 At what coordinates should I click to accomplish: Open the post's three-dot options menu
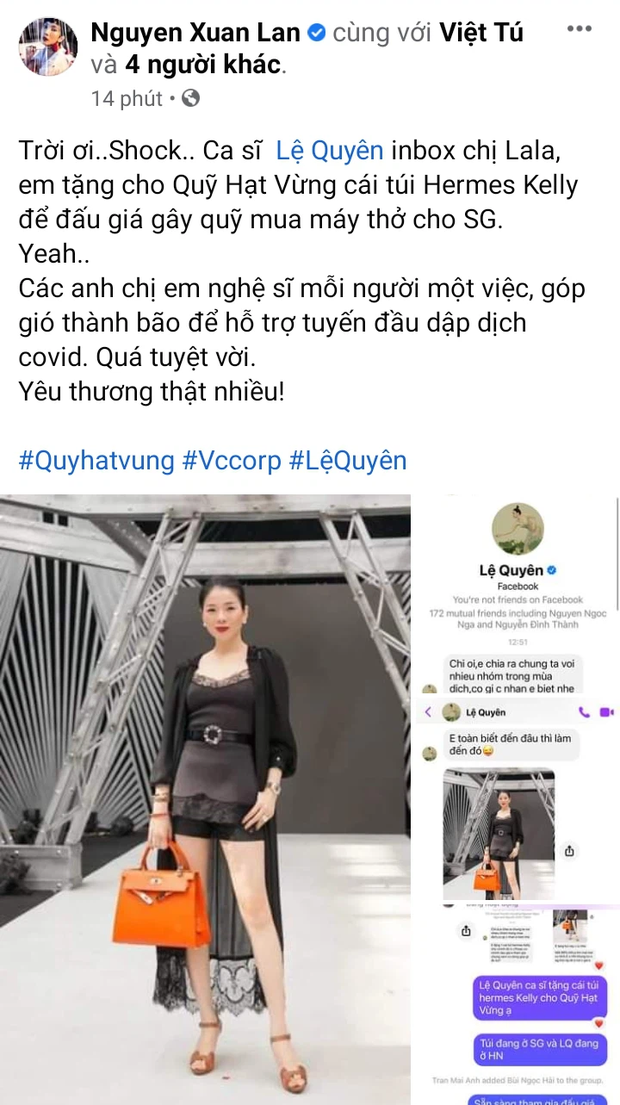579,29
